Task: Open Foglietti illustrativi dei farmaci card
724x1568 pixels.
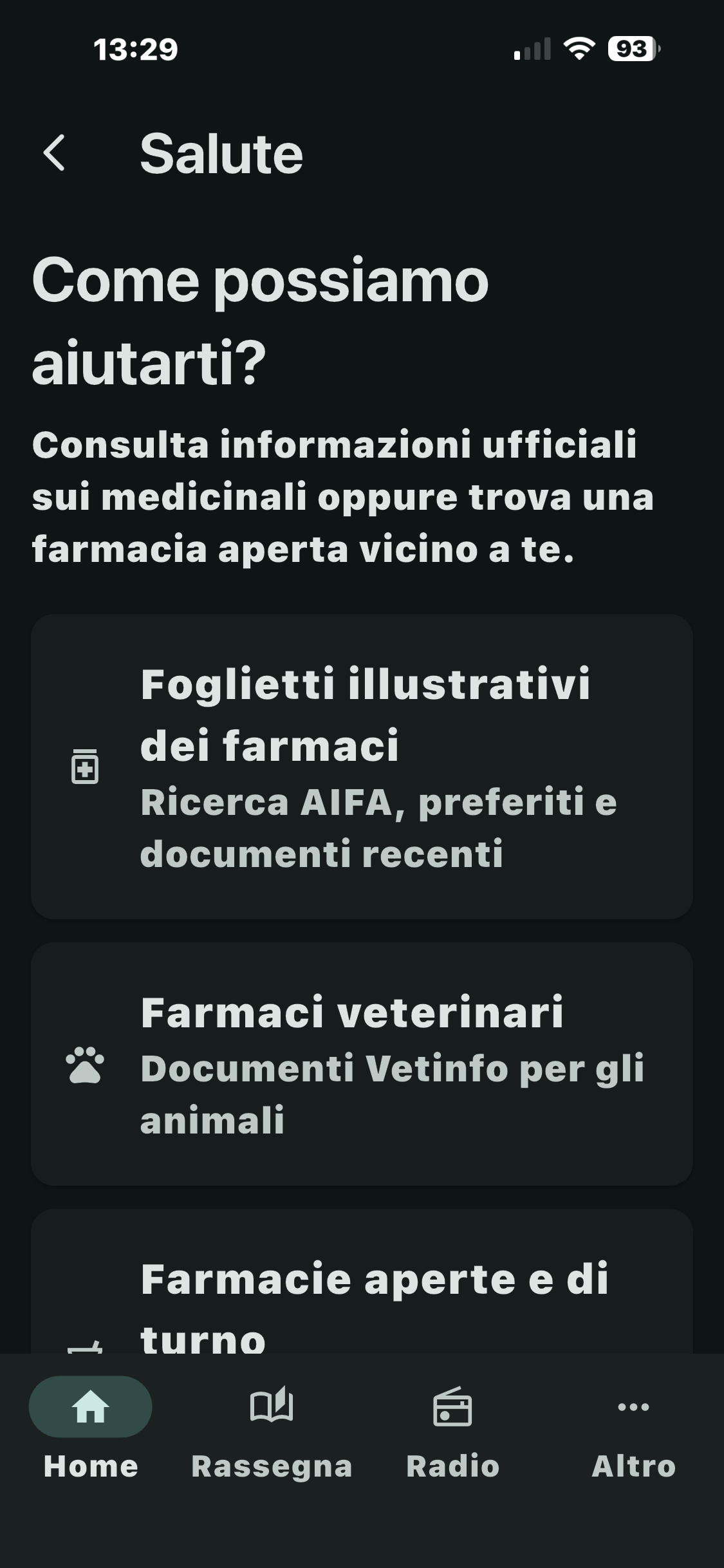Action: pos(362,767)
